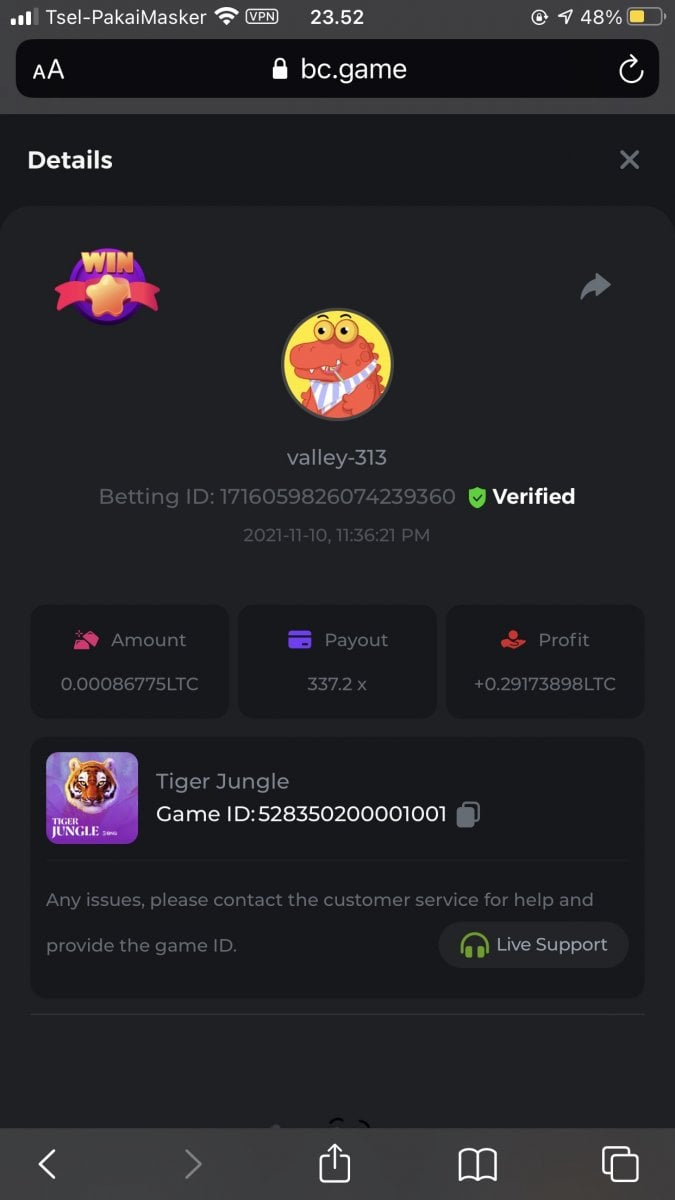Open valley-313's profile avatar
The height and width of the screenshot is (1200, 675).
click(x=337, y=364)
